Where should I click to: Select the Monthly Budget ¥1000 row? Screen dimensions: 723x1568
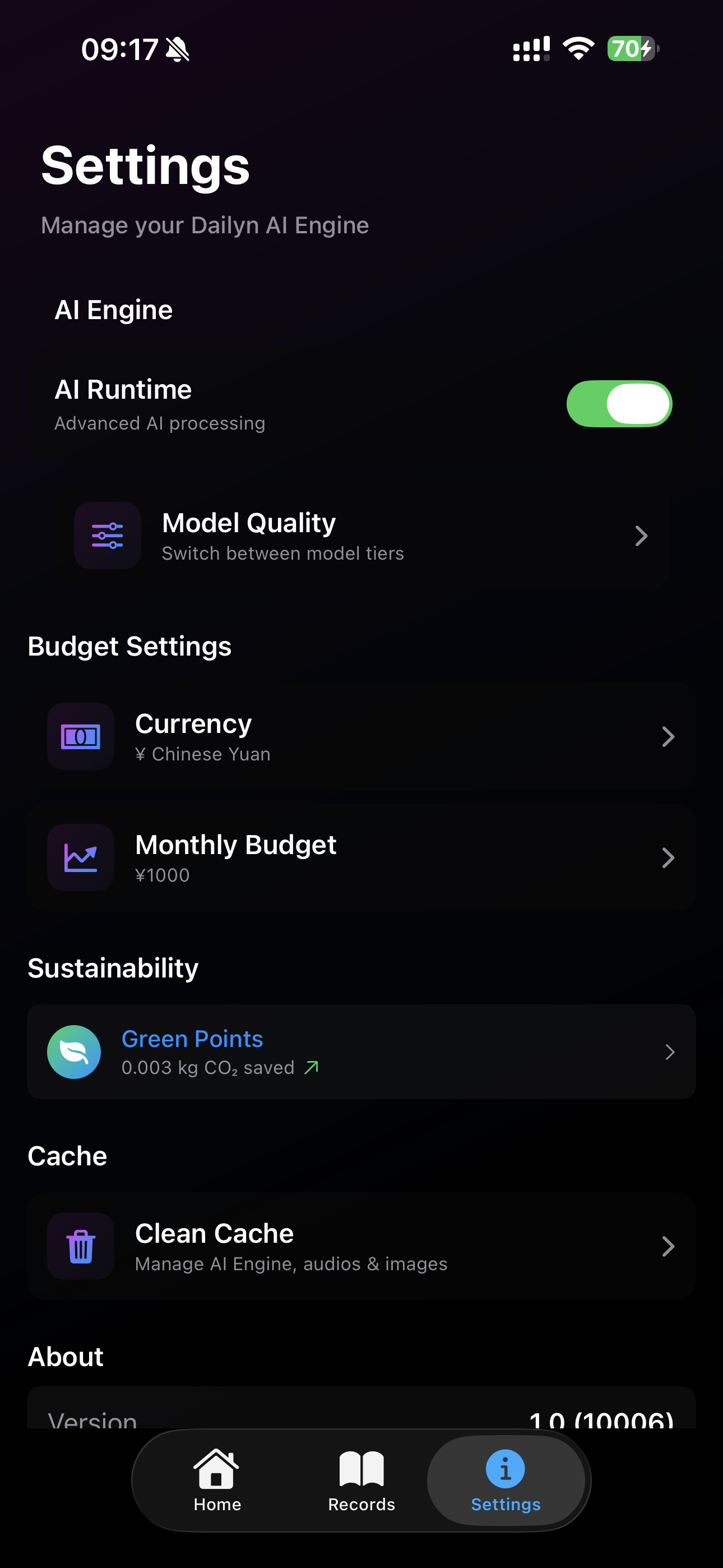point(361,857)
